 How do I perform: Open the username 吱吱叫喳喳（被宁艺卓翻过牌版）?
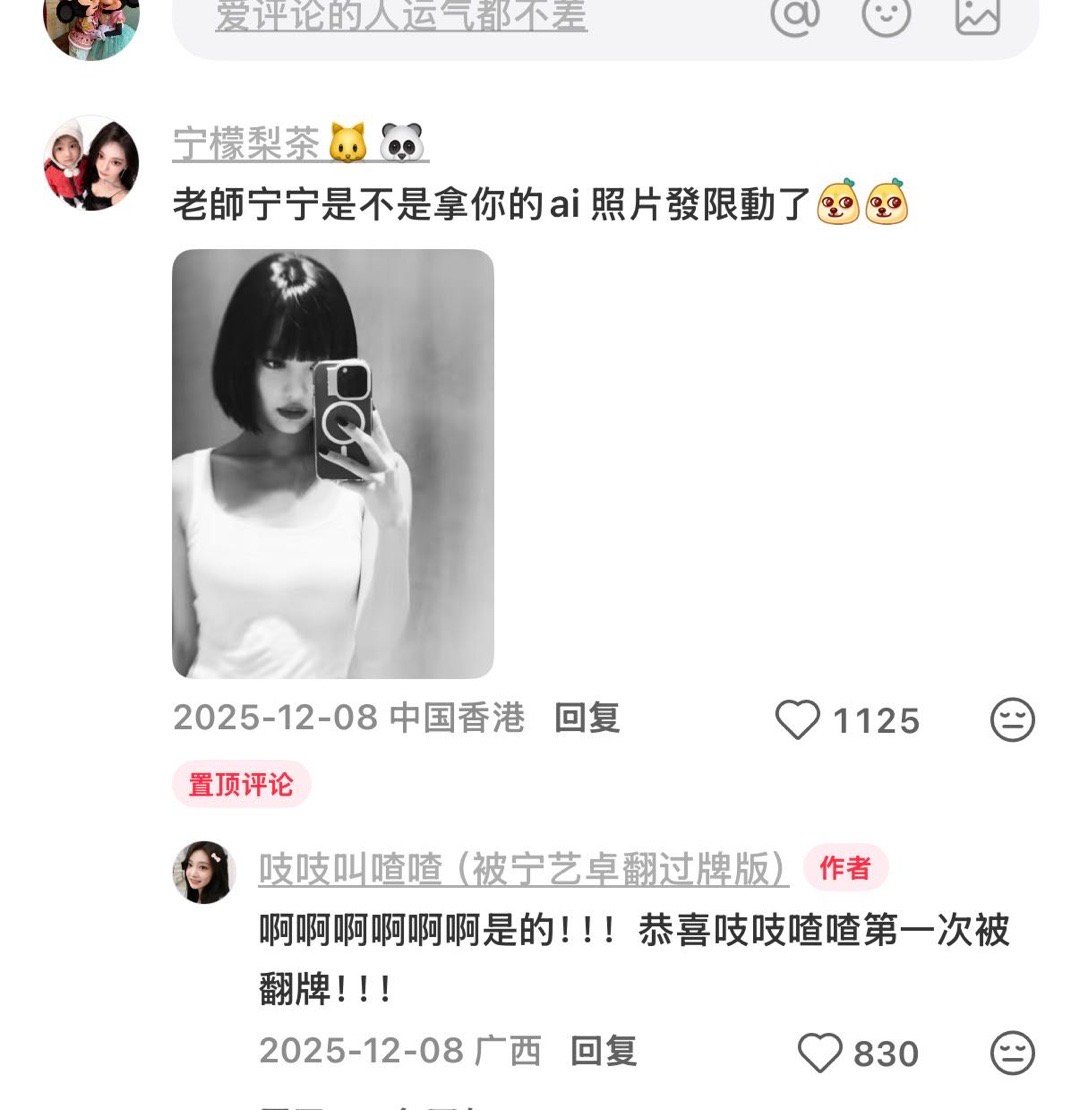[523, 869]
